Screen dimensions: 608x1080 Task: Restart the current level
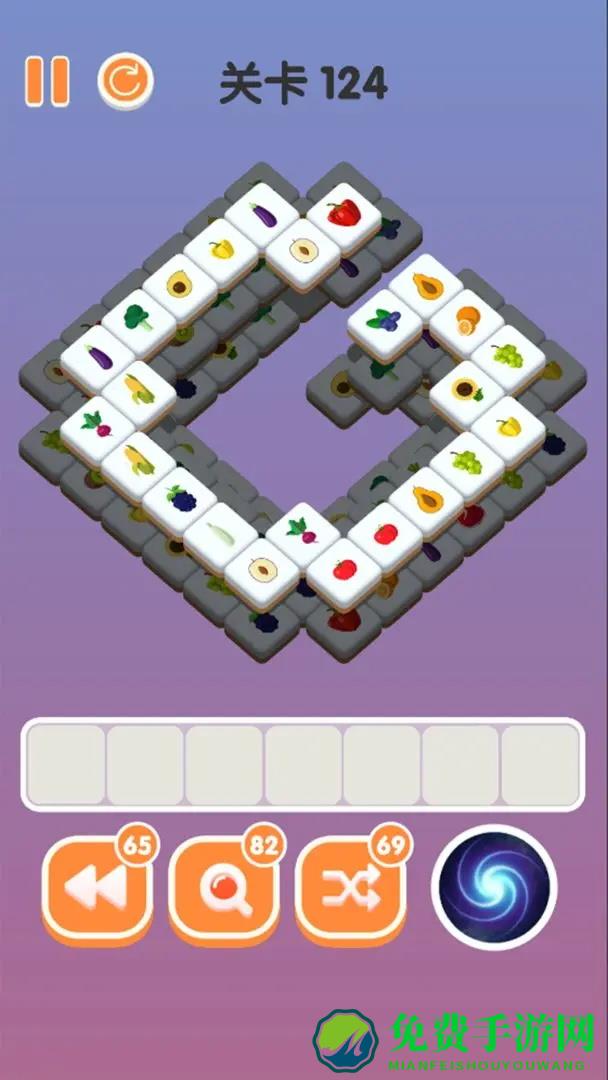(125, 81)
